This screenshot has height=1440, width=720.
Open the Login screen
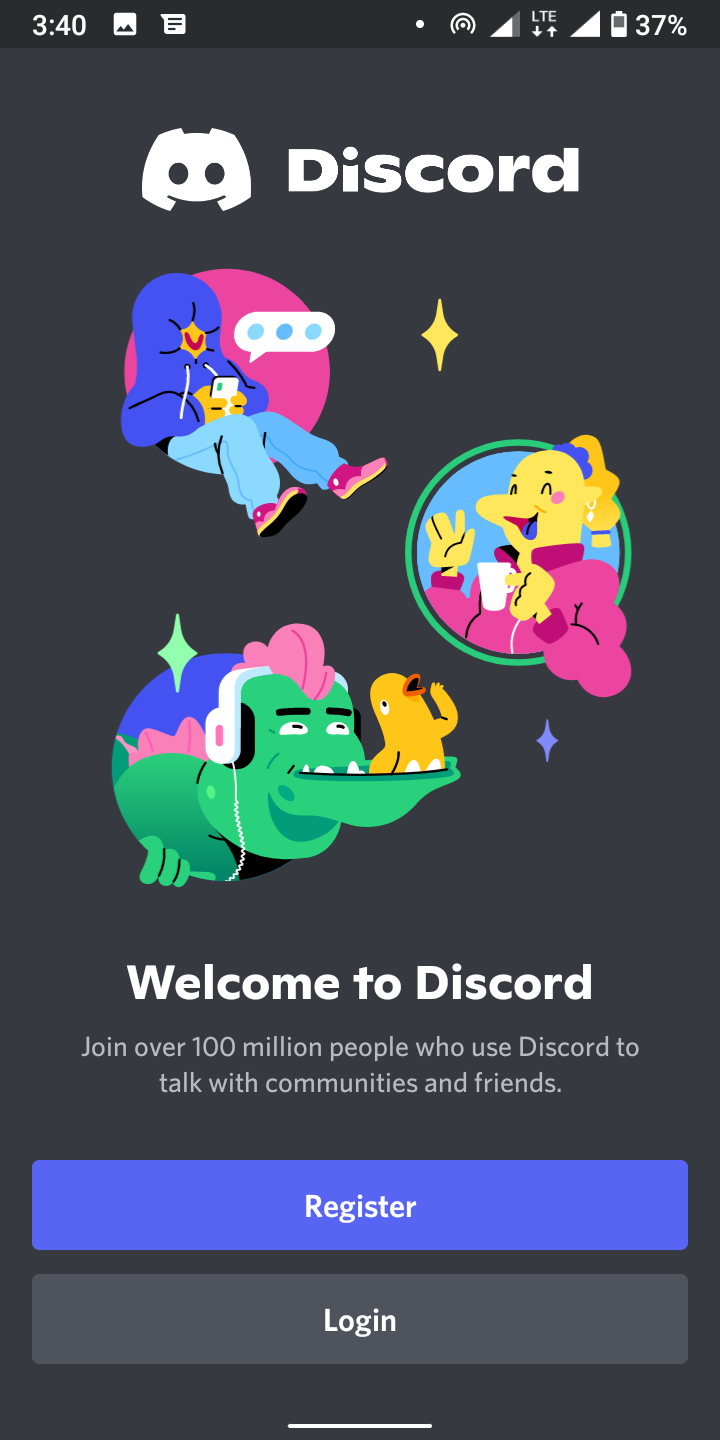360,1319
